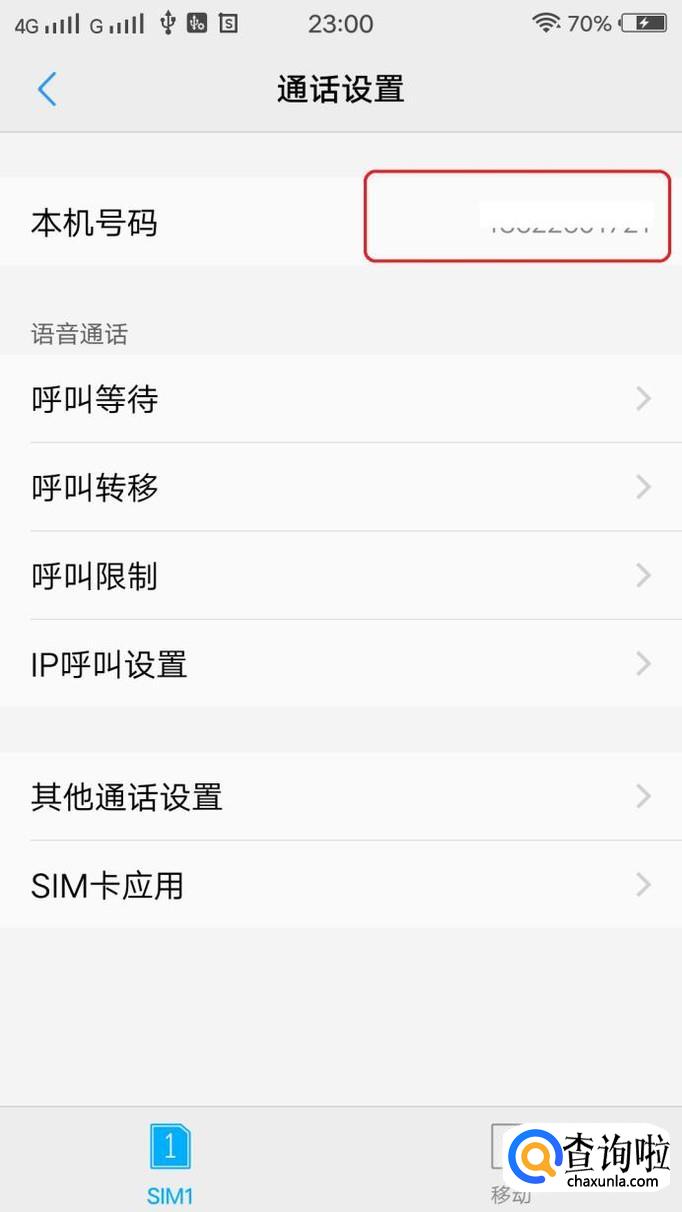Screen dimensions: 682x1212
Task: Open 其他通话设置
Action: [340, 797]
